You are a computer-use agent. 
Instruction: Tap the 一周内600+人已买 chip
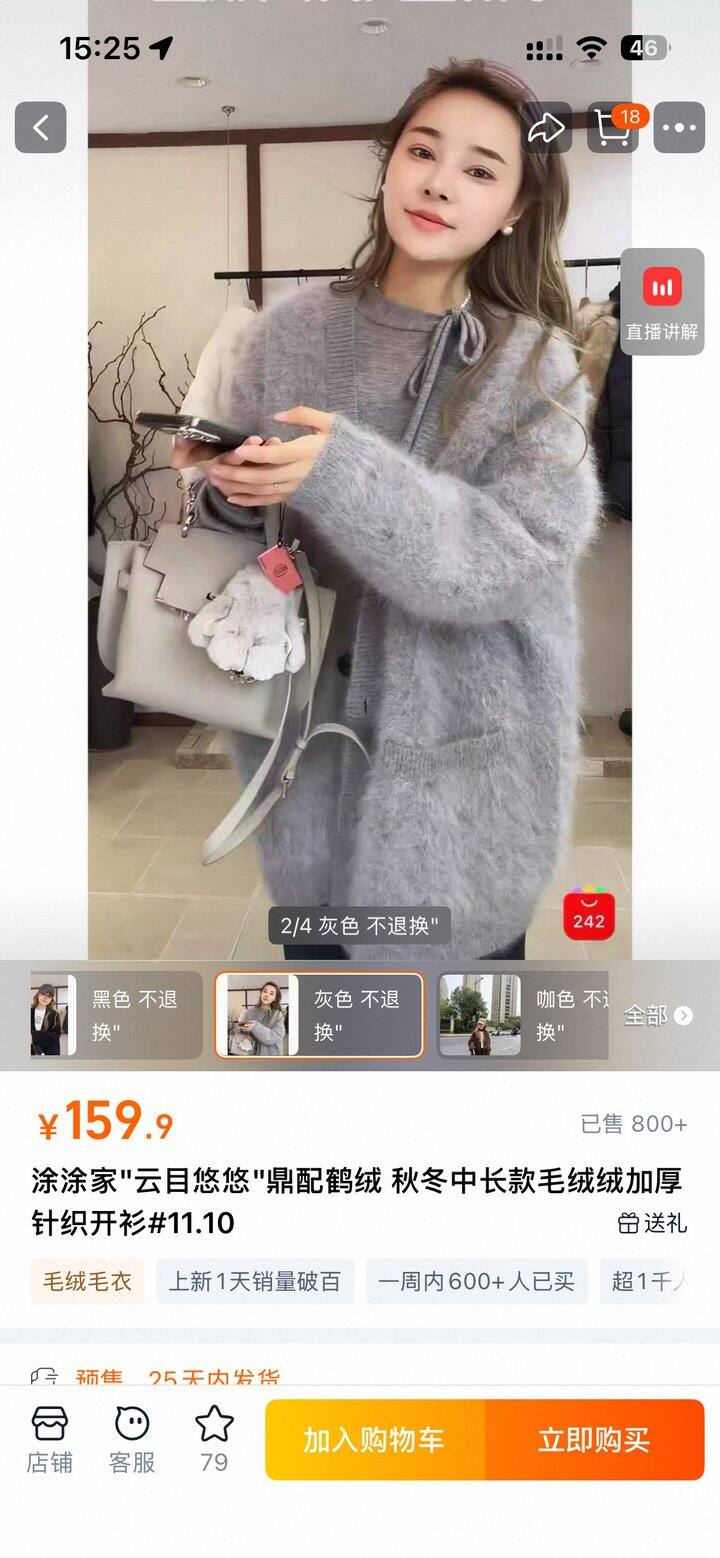477,1281
